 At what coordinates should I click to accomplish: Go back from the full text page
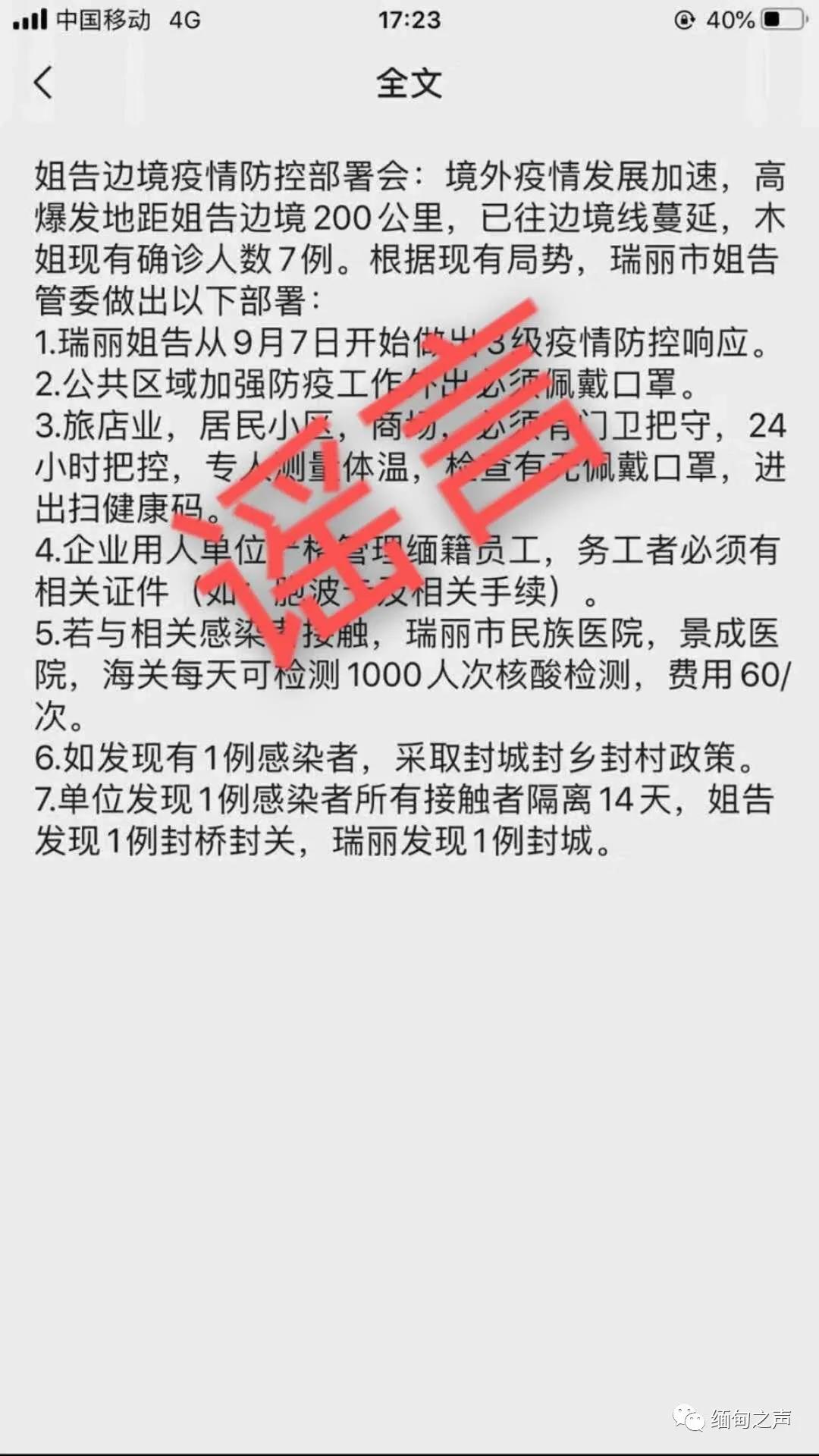pyautogui.click(x=44, y=82)
